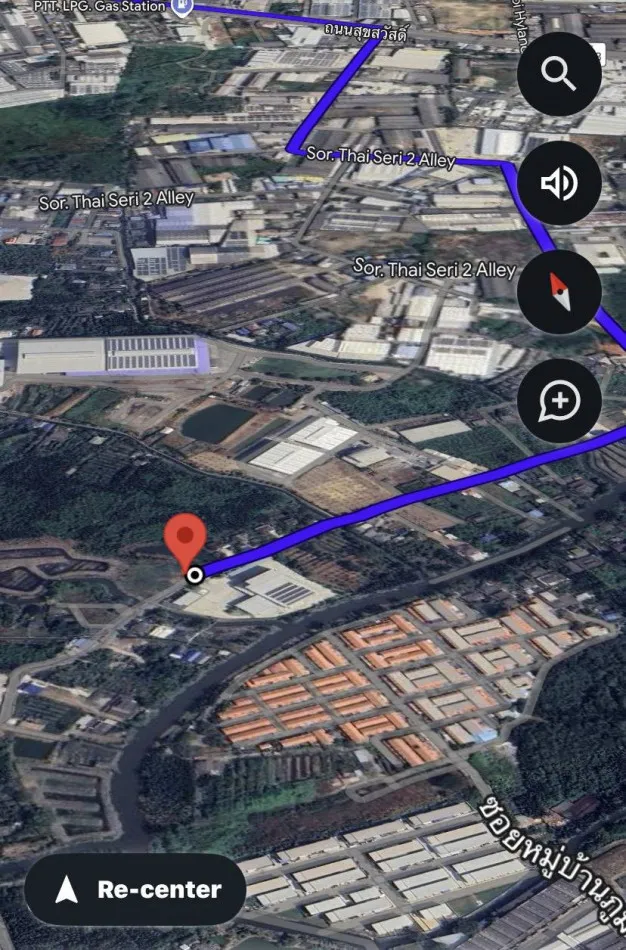This screenshot has width=626, height=950.
Task: Tap the compass to reorient map
Action: (559, 292)
